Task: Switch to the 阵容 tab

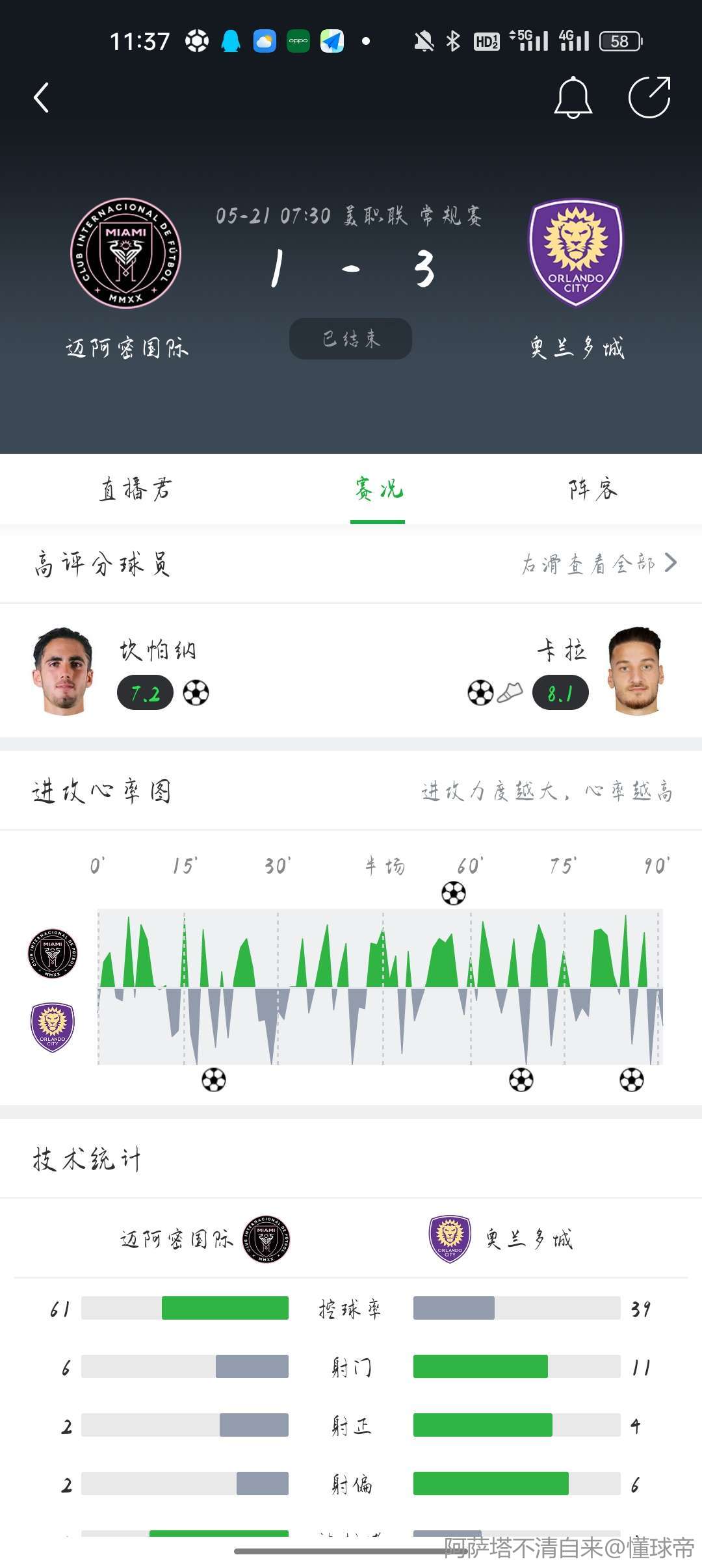Action: 592,490
